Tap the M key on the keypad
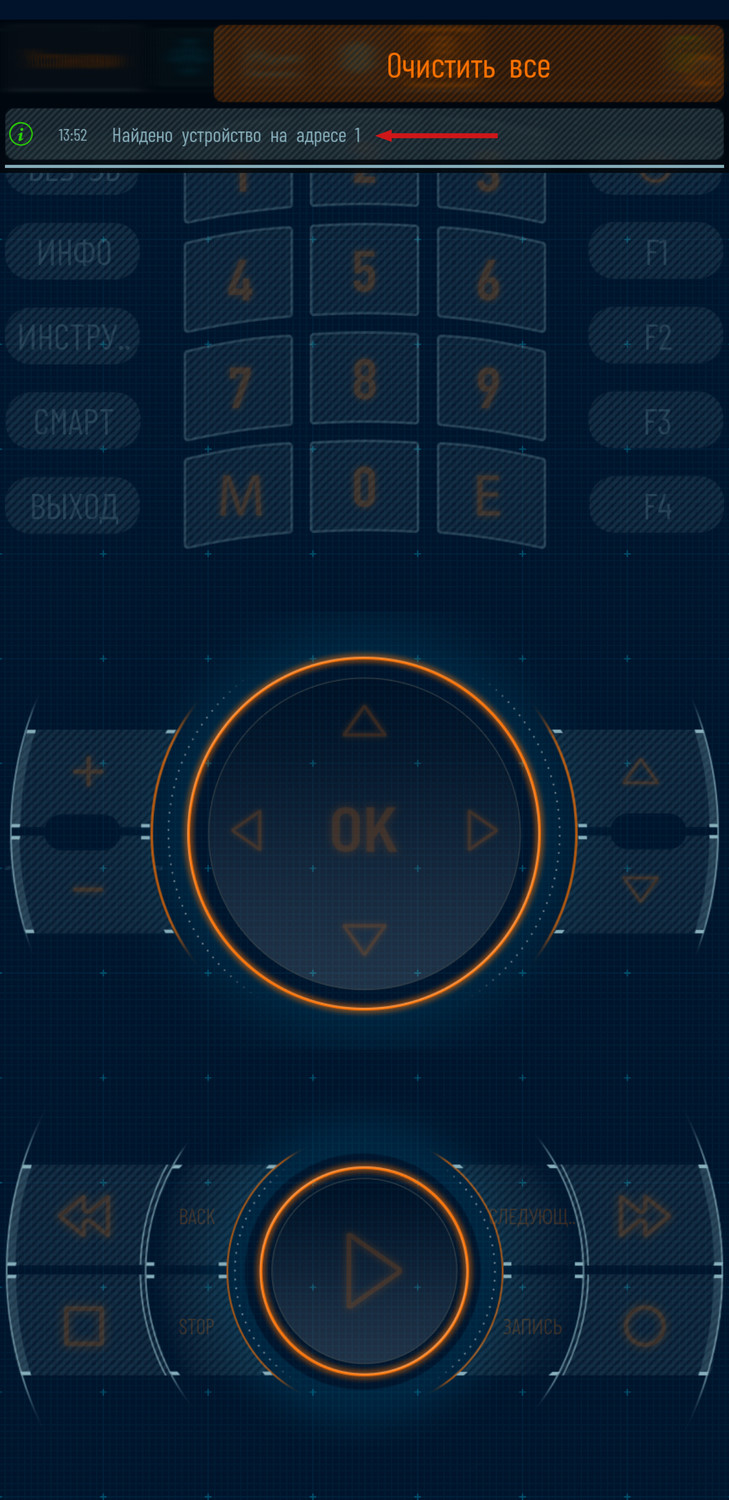Screen dimensions: 729x1500 pyautogui.click(x=240, y=495)
